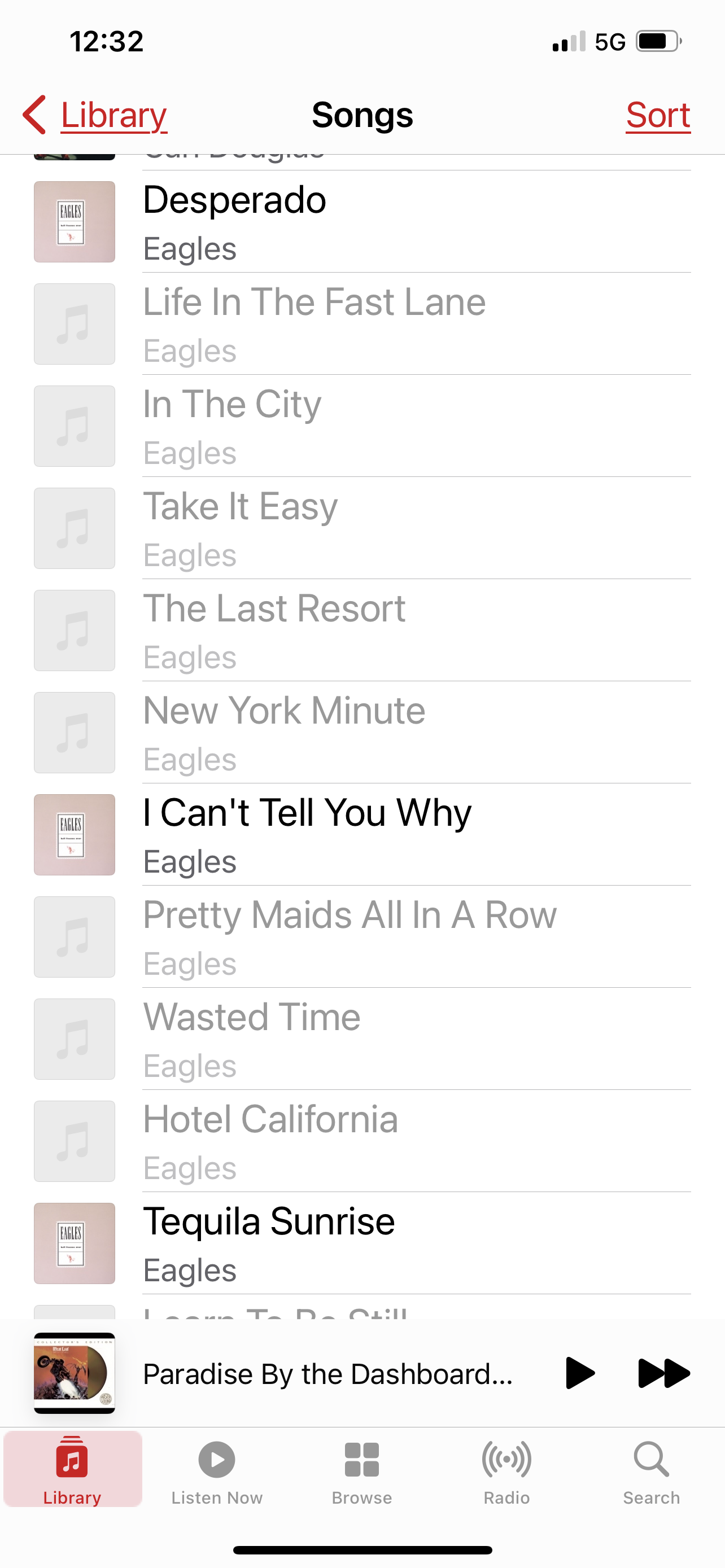Choose Take It Easy by Eagles
725x1568 pixels.
coord(362,529)
